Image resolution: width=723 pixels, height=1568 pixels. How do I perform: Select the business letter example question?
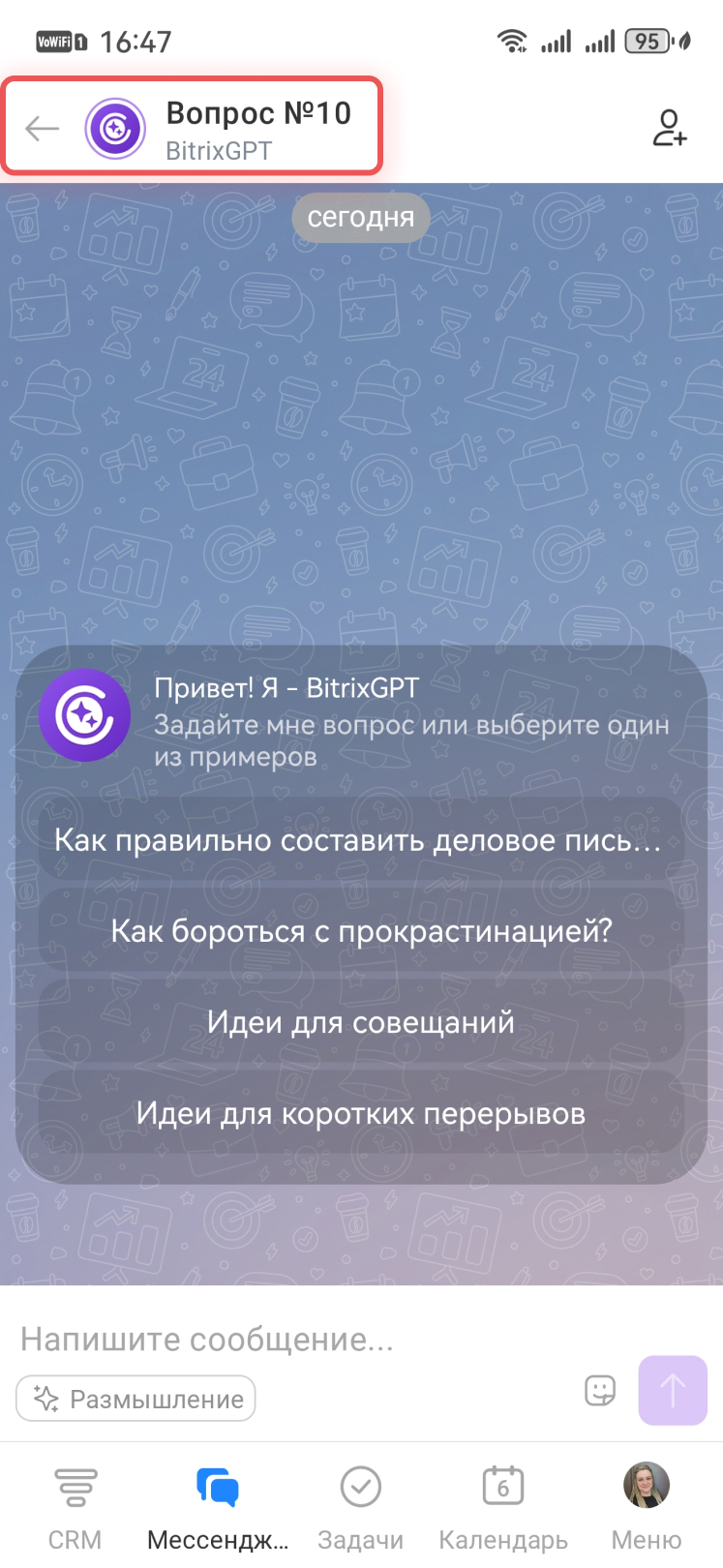click(360, 839)
